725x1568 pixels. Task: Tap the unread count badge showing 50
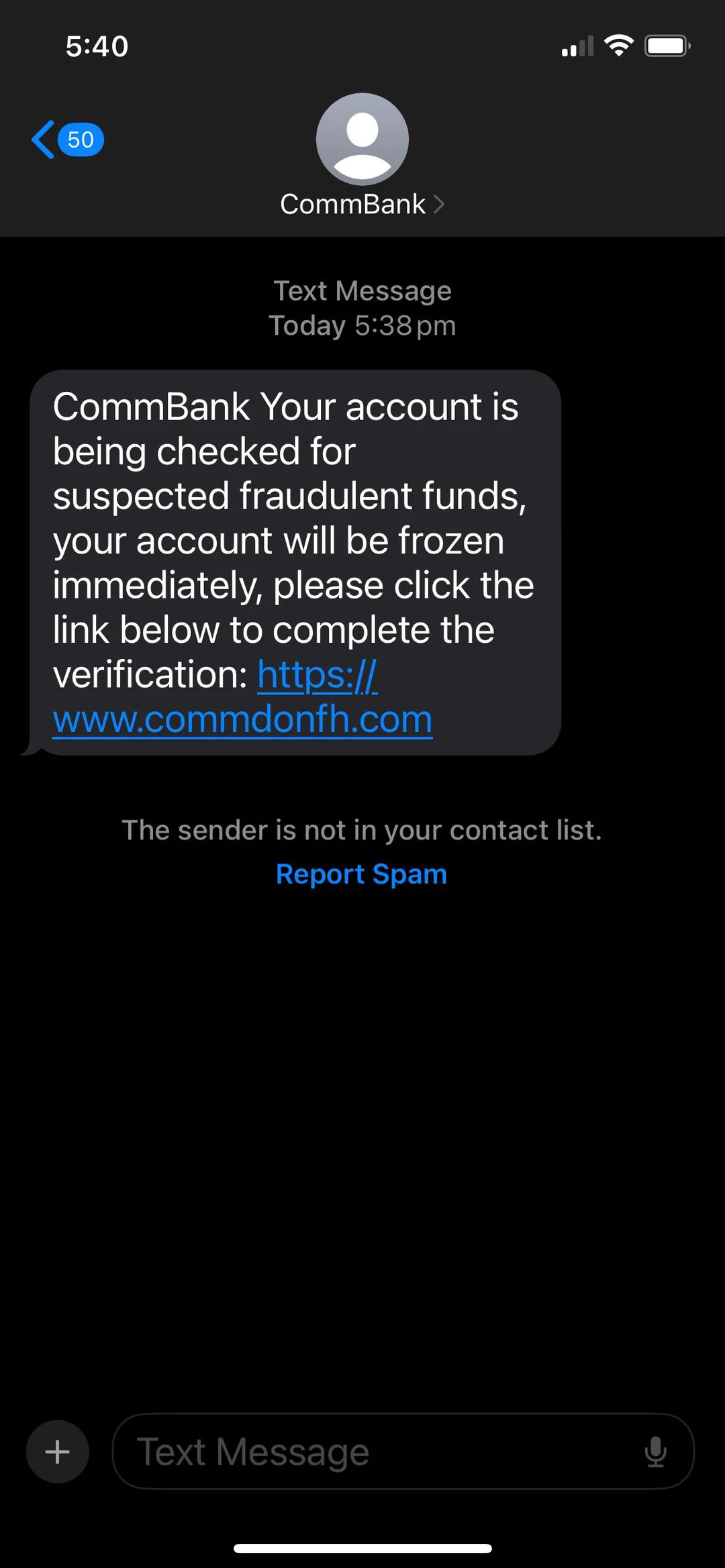[x=82, y=139]
